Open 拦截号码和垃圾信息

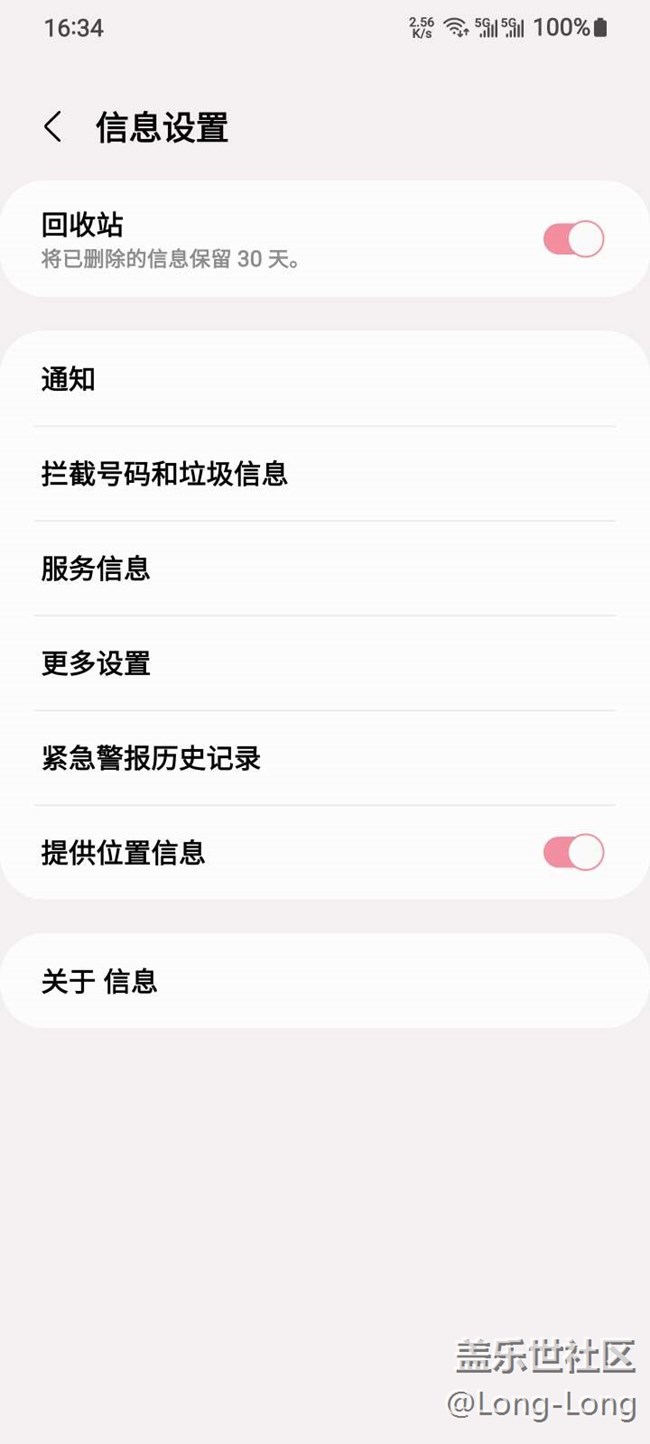pos(325,474)
